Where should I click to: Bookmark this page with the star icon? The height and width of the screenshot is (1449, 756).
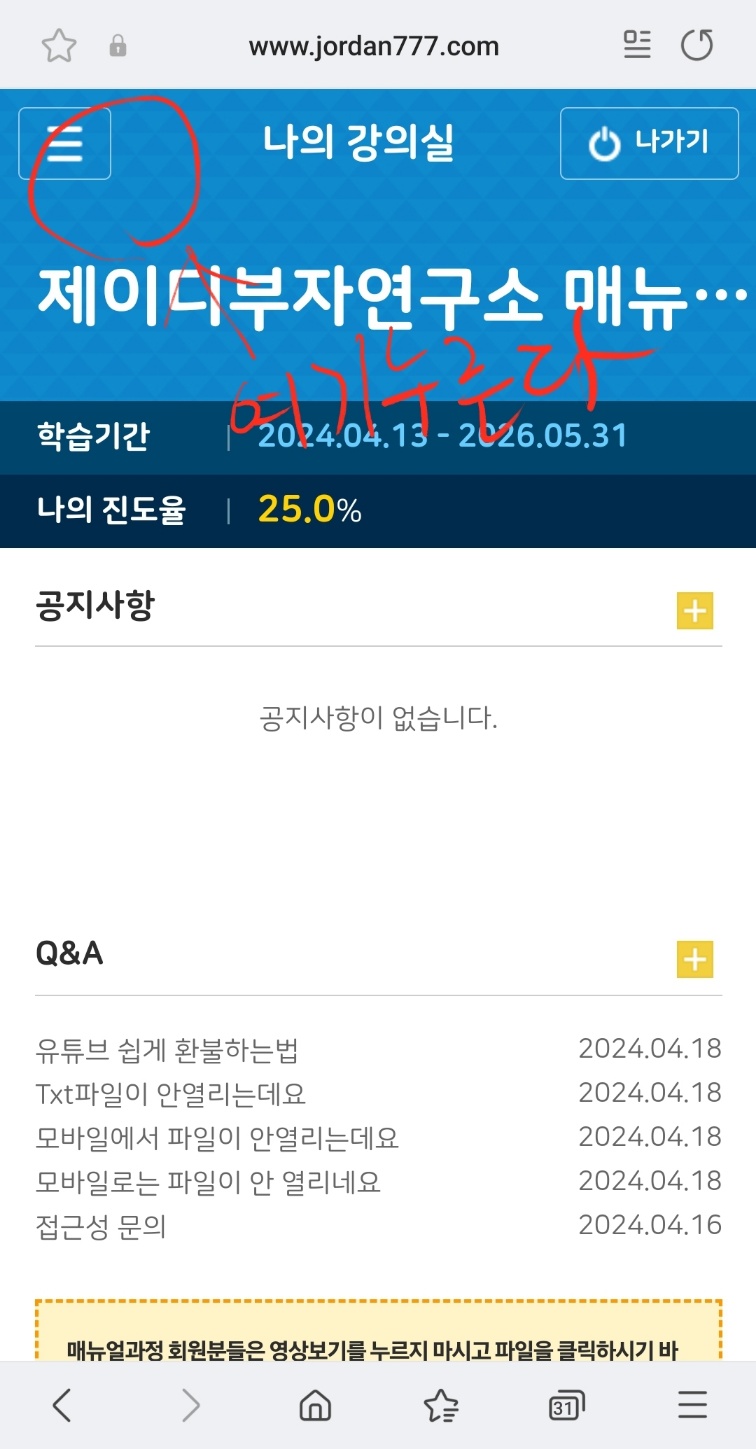[58, 46]
